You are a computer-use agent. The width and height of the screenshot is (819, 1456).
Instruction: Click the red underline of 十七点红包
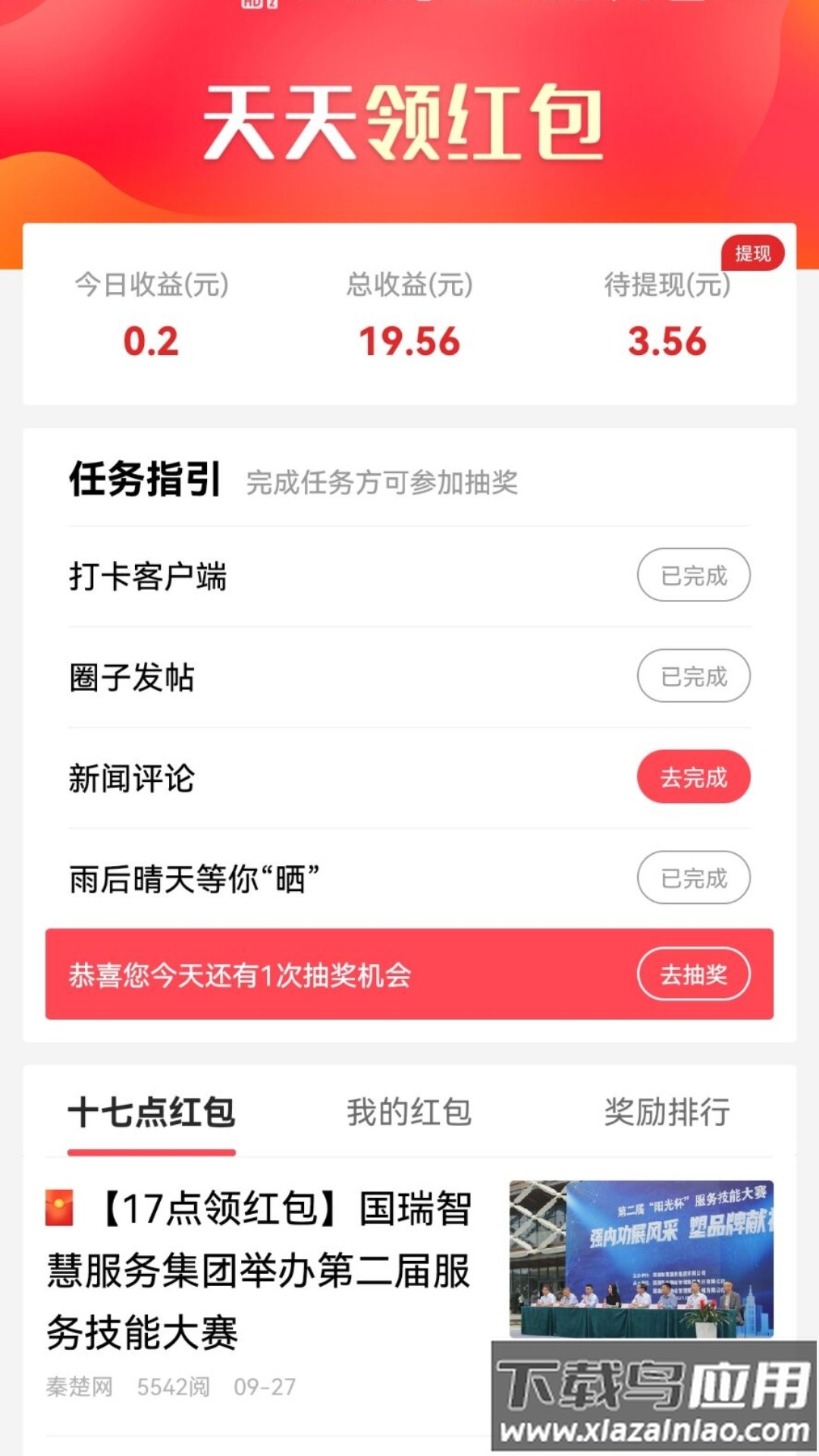pyautogui.click(x=152, y=1151)
